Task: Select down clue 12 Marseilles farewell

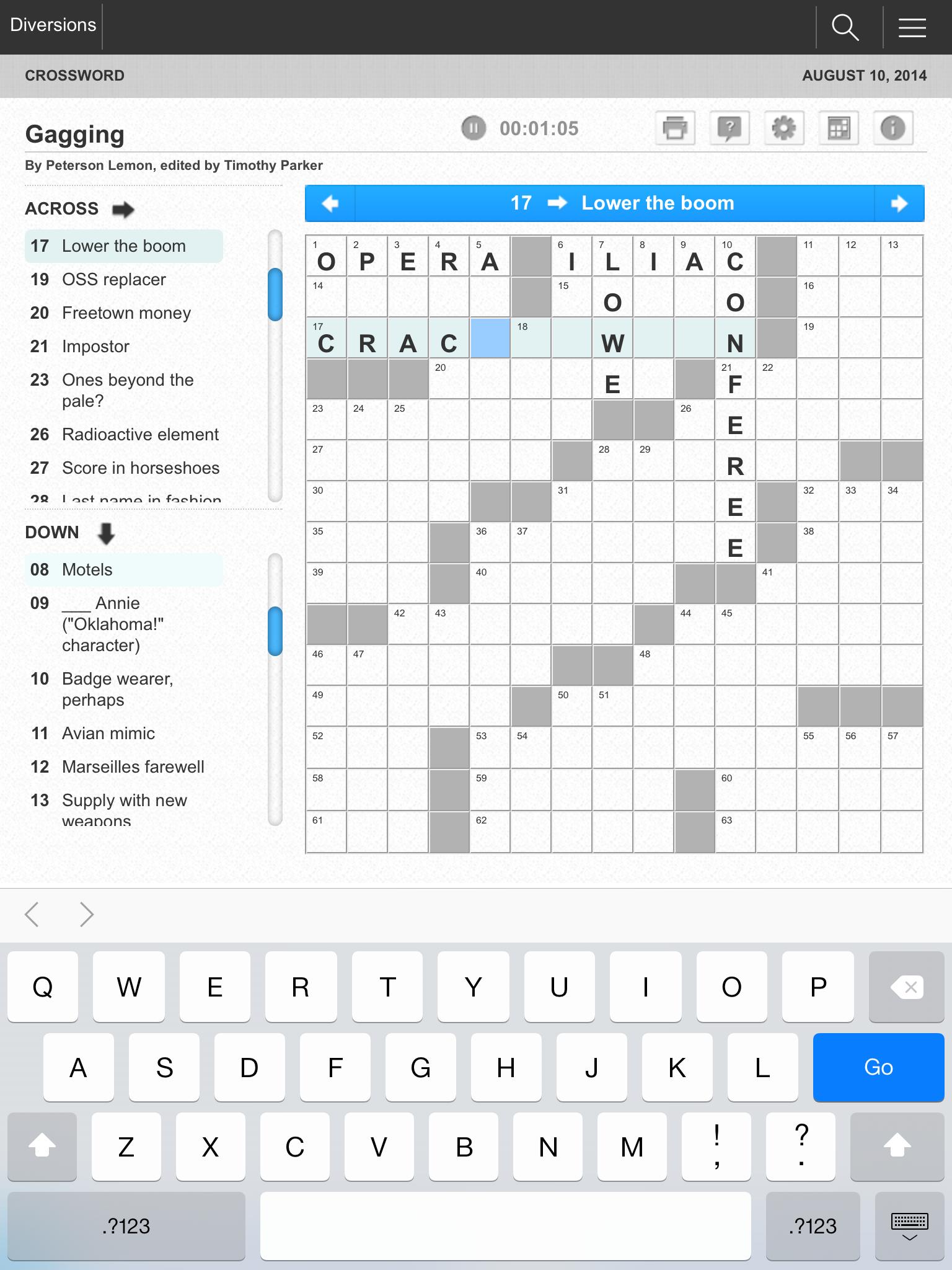Action: pyautogui.click(x=124, y=767)
